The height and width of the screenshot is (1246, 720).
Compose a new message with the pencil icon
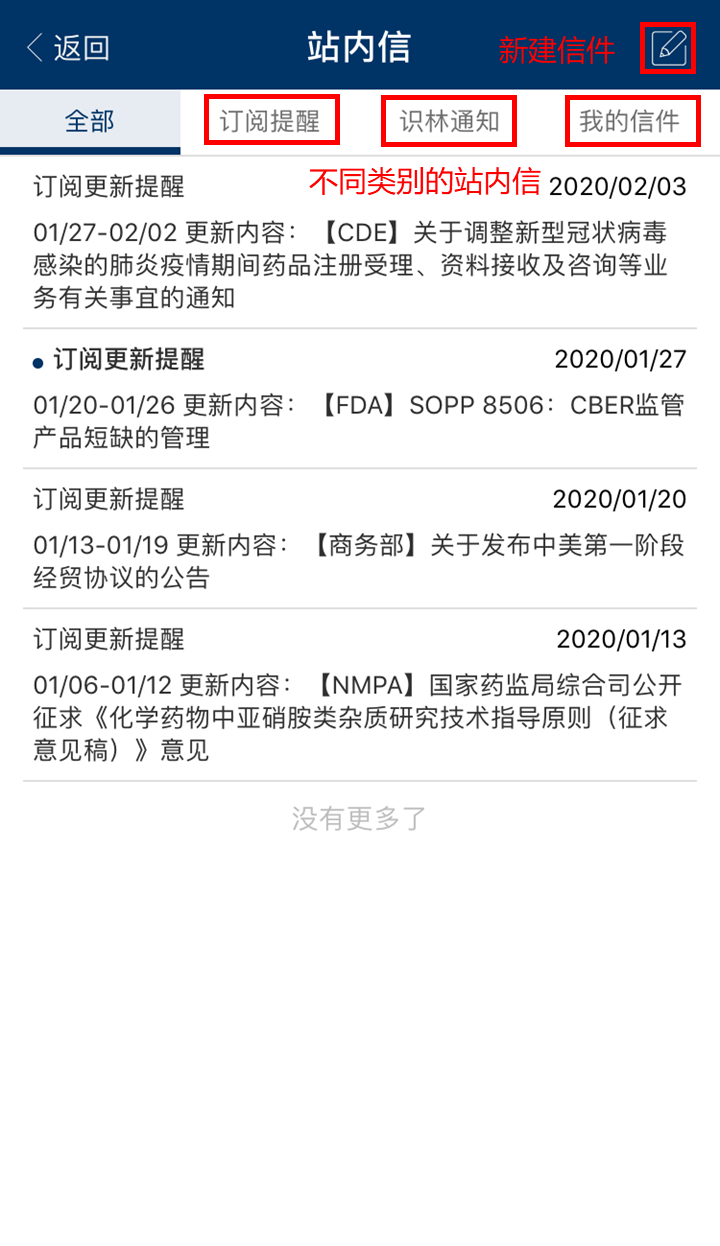(668, 47)
